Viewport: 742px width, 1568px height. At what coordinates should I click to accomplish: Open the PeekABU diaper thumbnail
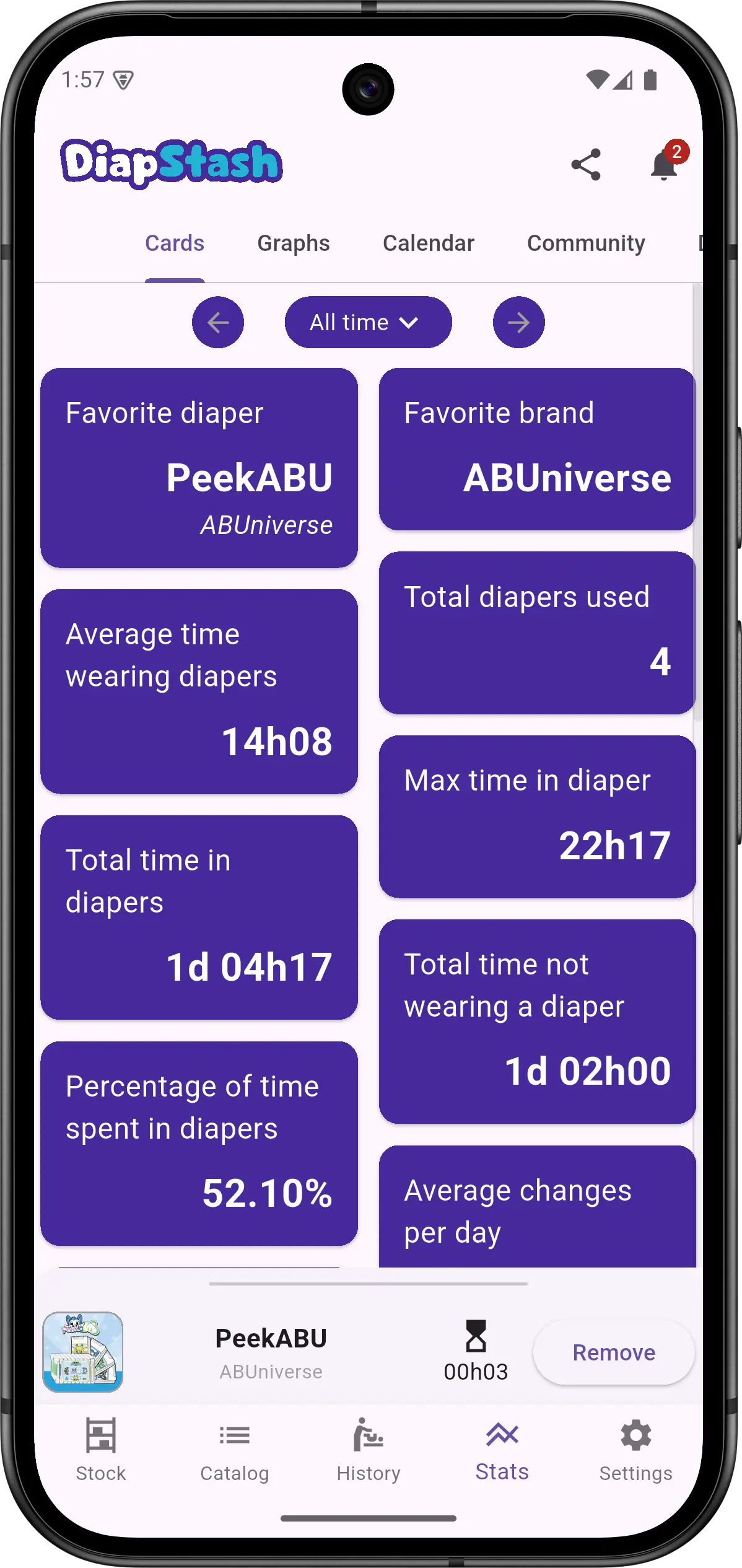tap(83, 1352)
